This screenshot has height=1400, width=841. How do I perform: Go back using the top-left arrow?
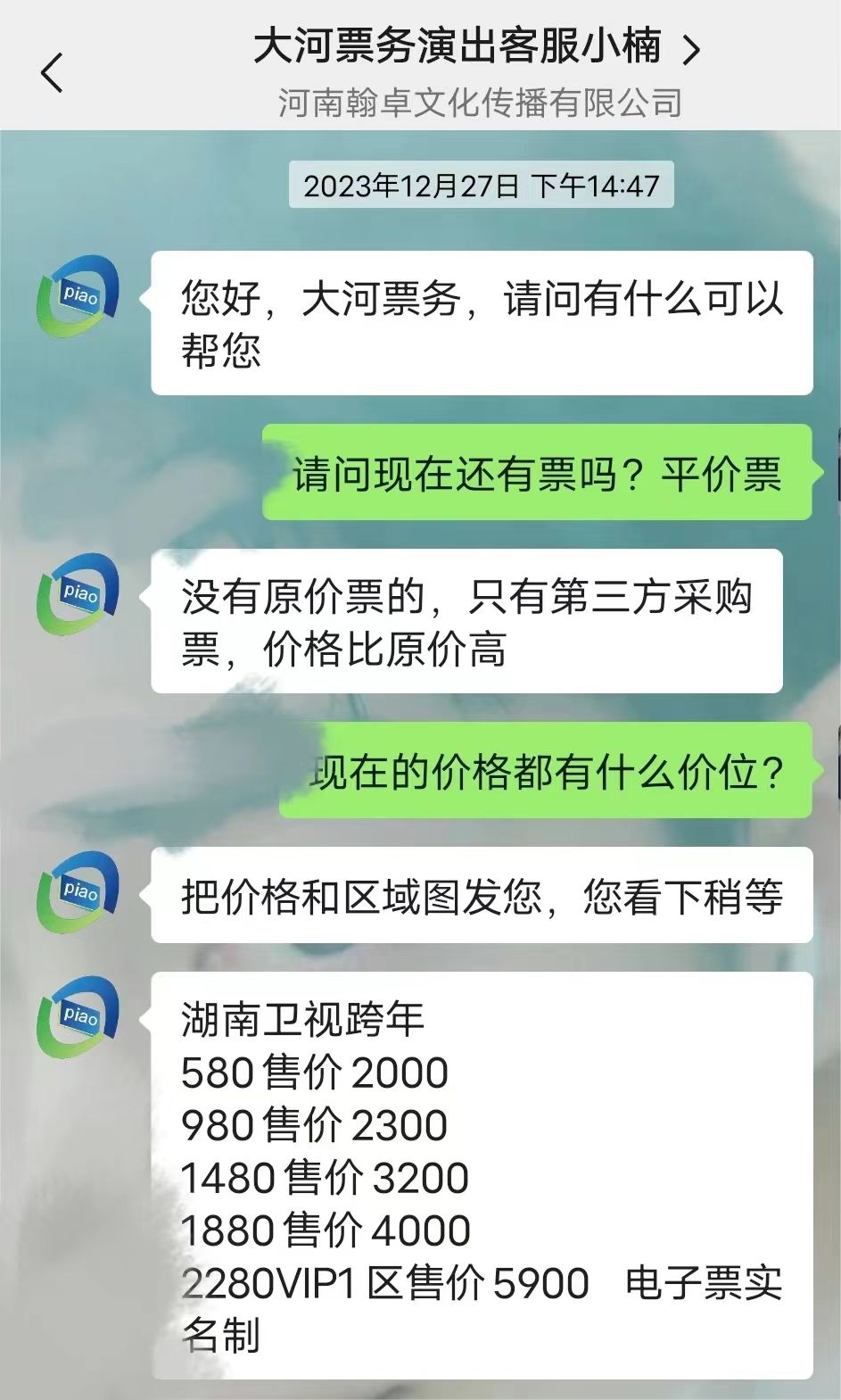click(x=53, y=72)
